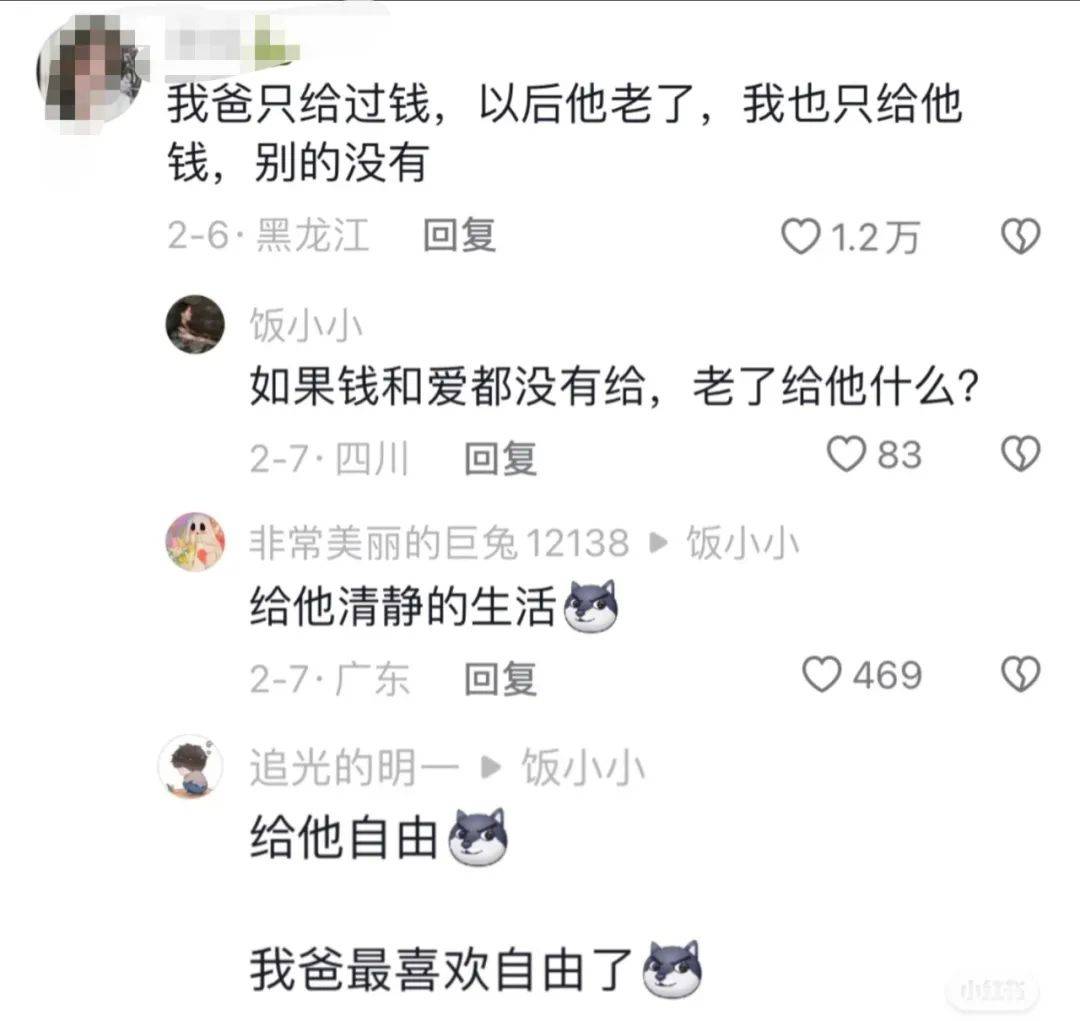Dislike 饭小小's comment
The height and width of the screenshot is (1021, 1080).
[x=1021, y=455]
